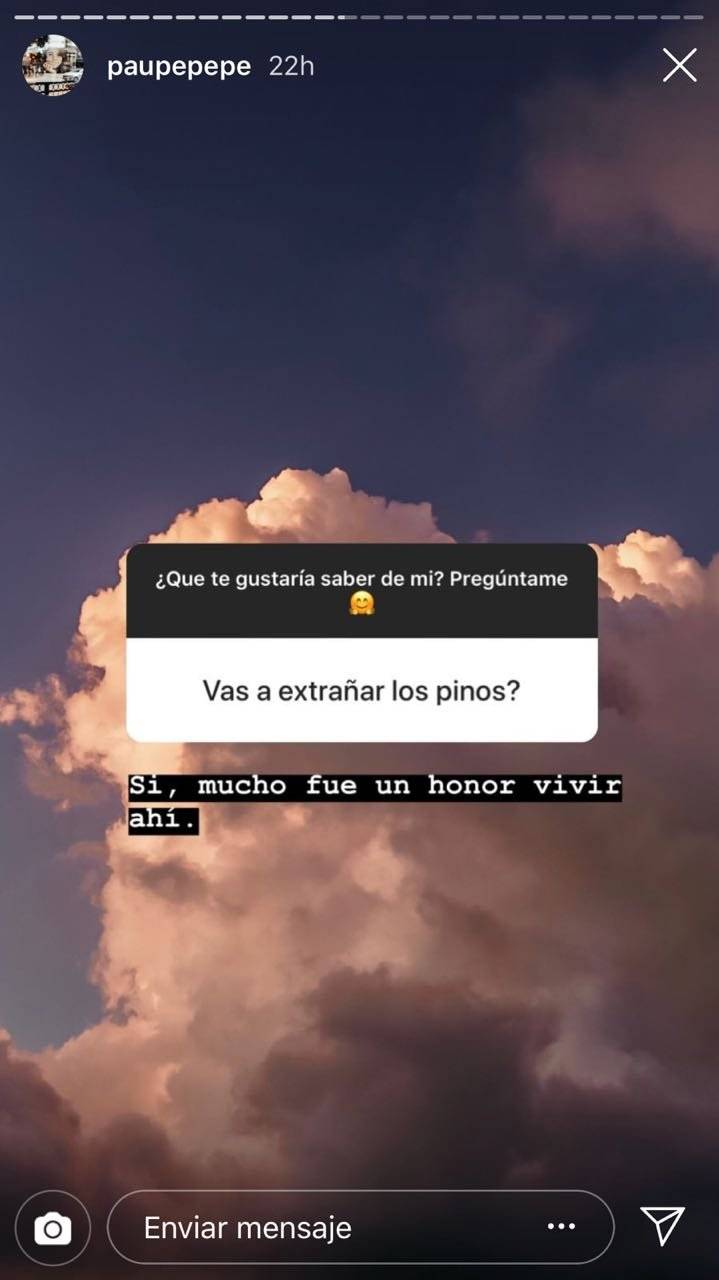Open the paupepepe username link
Screen dimensions: 719x1280
pos(179,66)
